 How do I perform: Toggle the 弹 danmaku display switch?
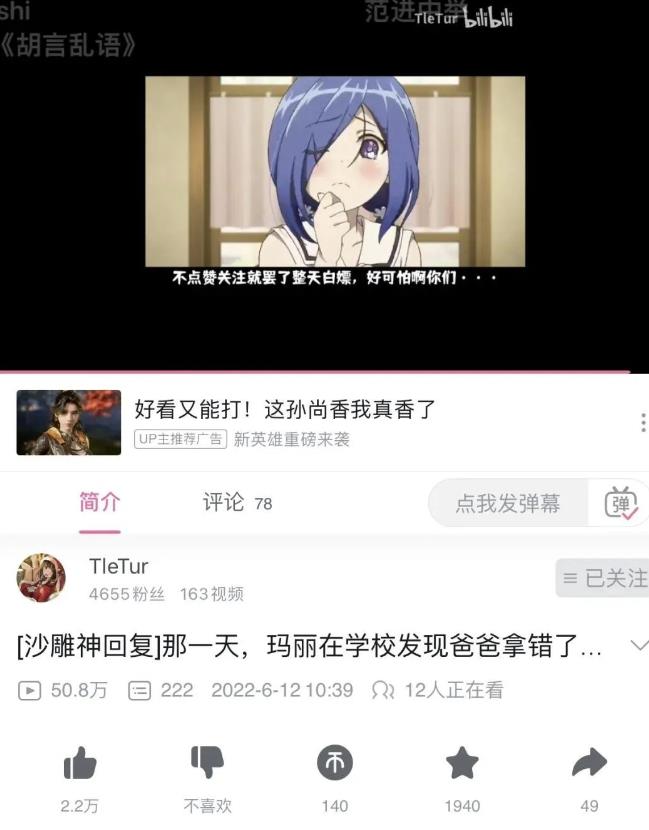(x=621, y=504)
